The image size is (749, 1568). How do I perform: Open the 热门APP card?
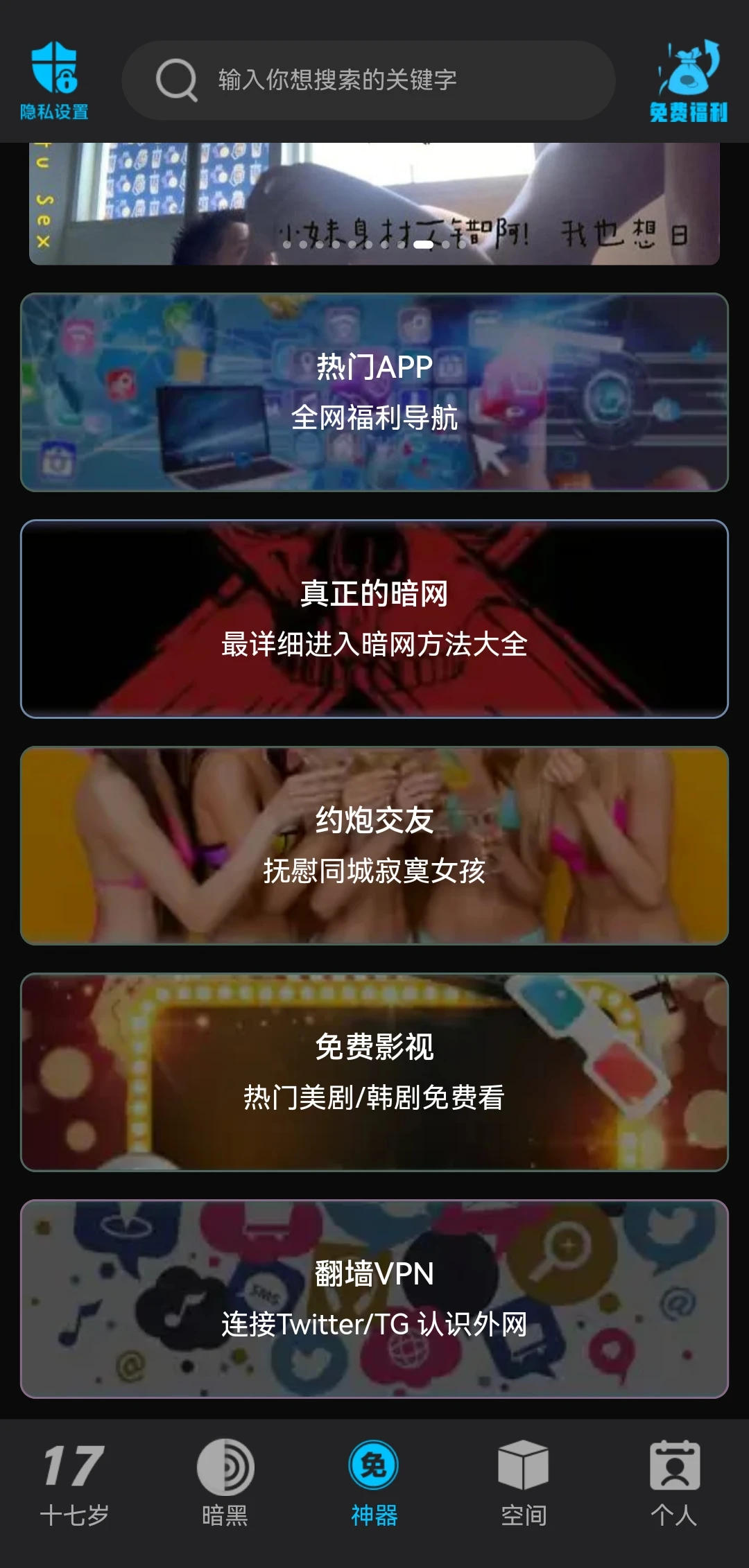[374, 392]
